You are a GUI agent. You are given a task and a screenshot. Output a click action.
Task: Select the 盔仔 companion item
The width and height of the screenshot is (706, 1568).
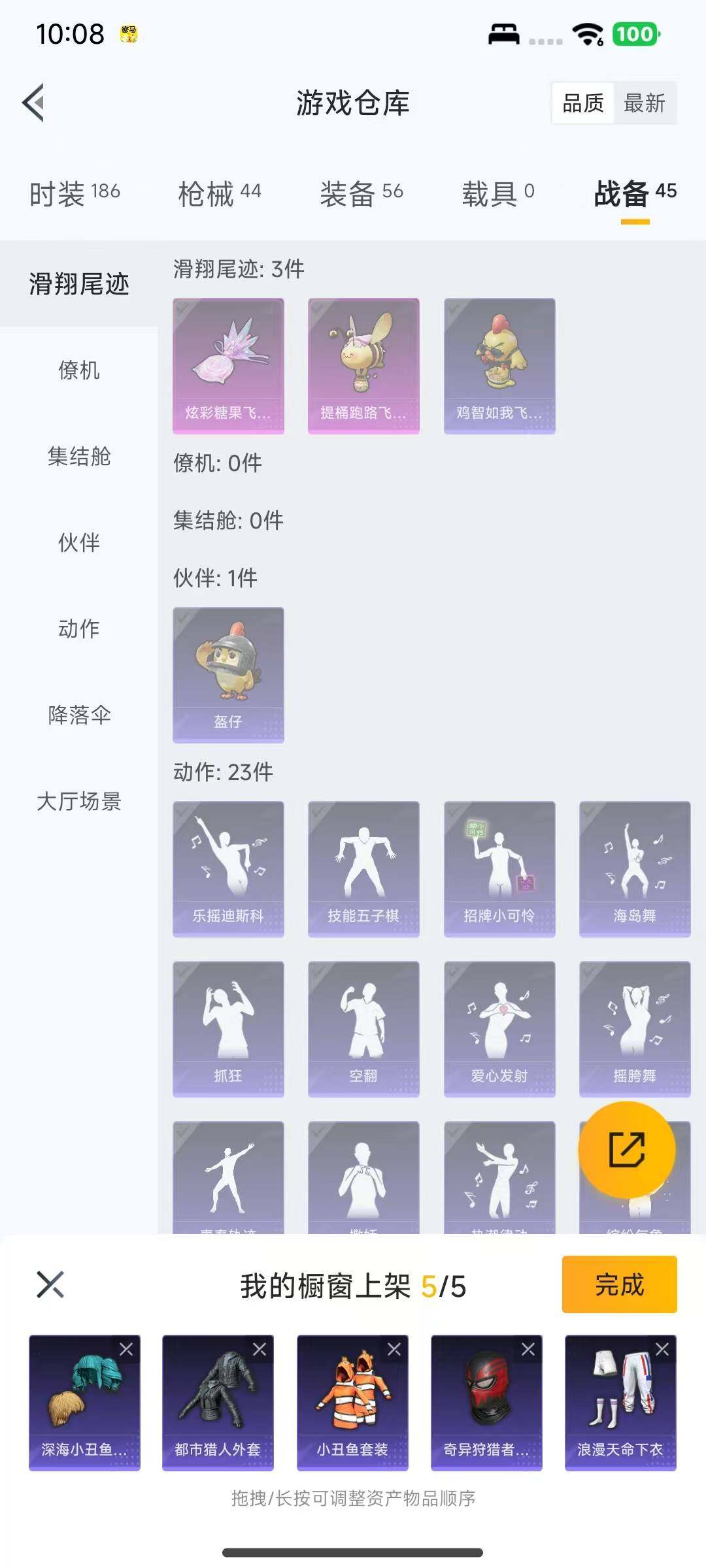pos(227,674)
